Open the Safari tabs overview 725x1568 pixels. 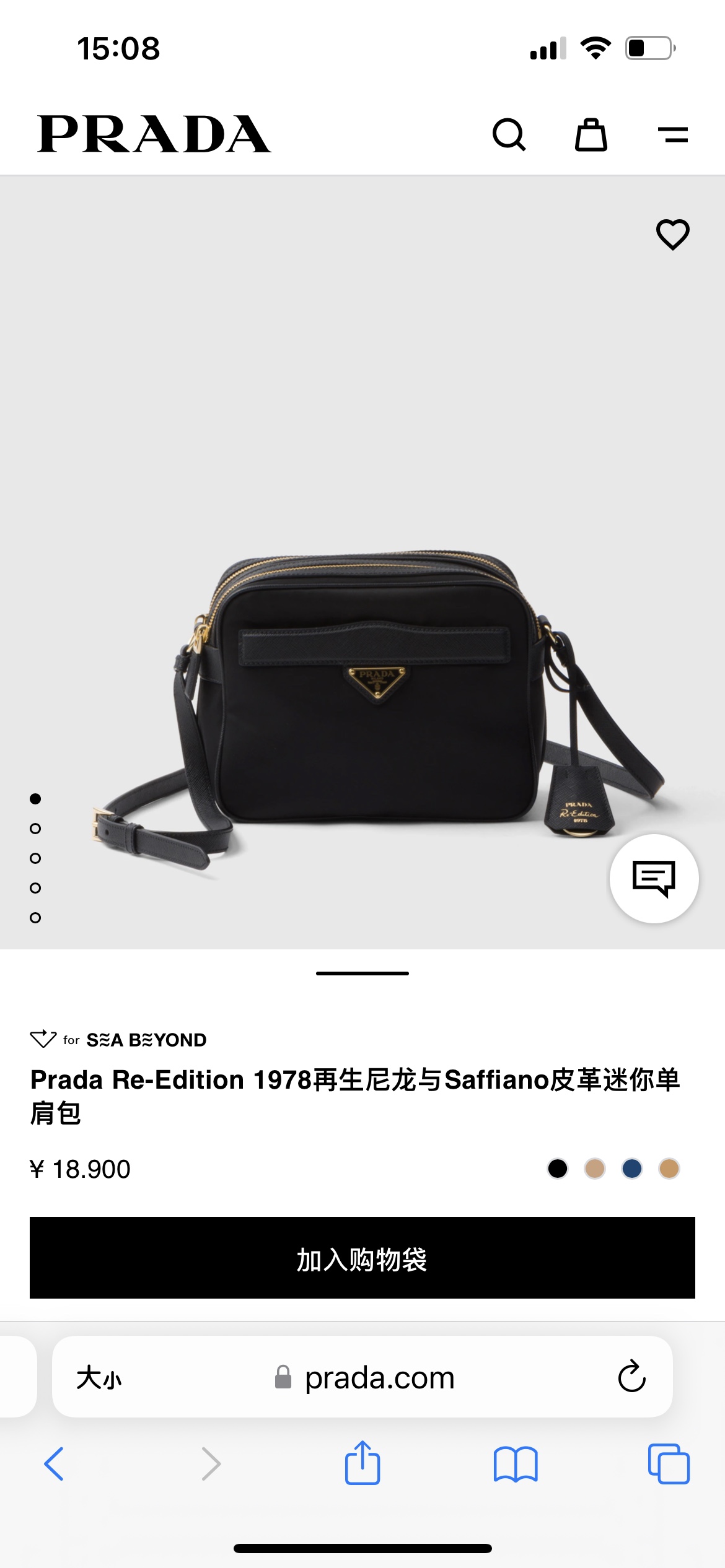coord(669,1464)
